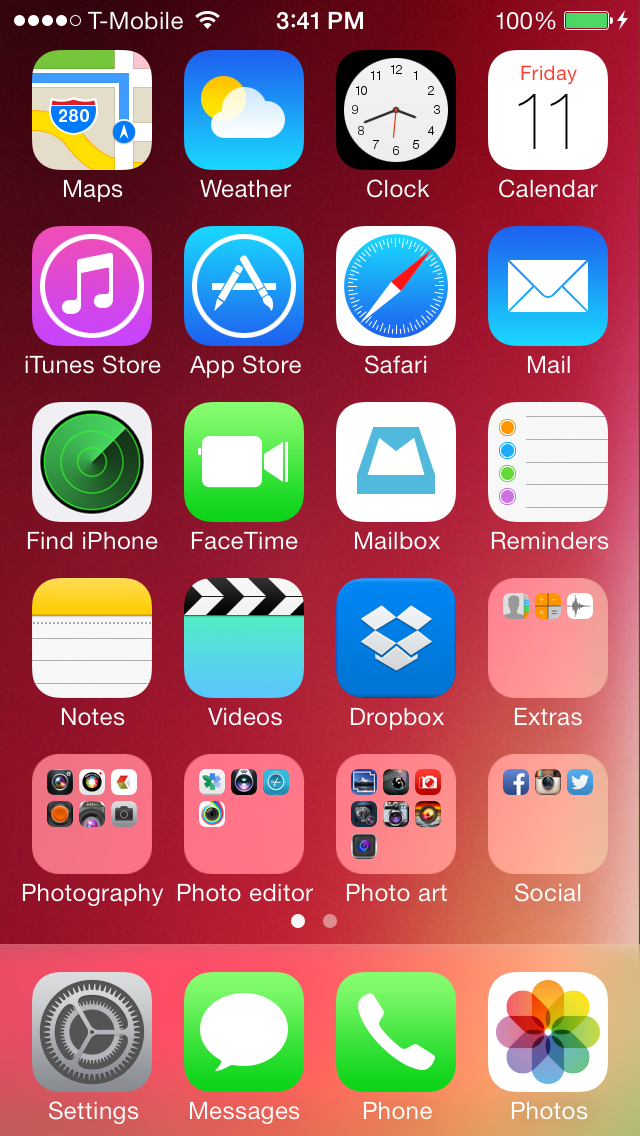Viewport: 640px width, 1136px height.
Task: Launch the Notes app
Action: click(x=92, y=638)
